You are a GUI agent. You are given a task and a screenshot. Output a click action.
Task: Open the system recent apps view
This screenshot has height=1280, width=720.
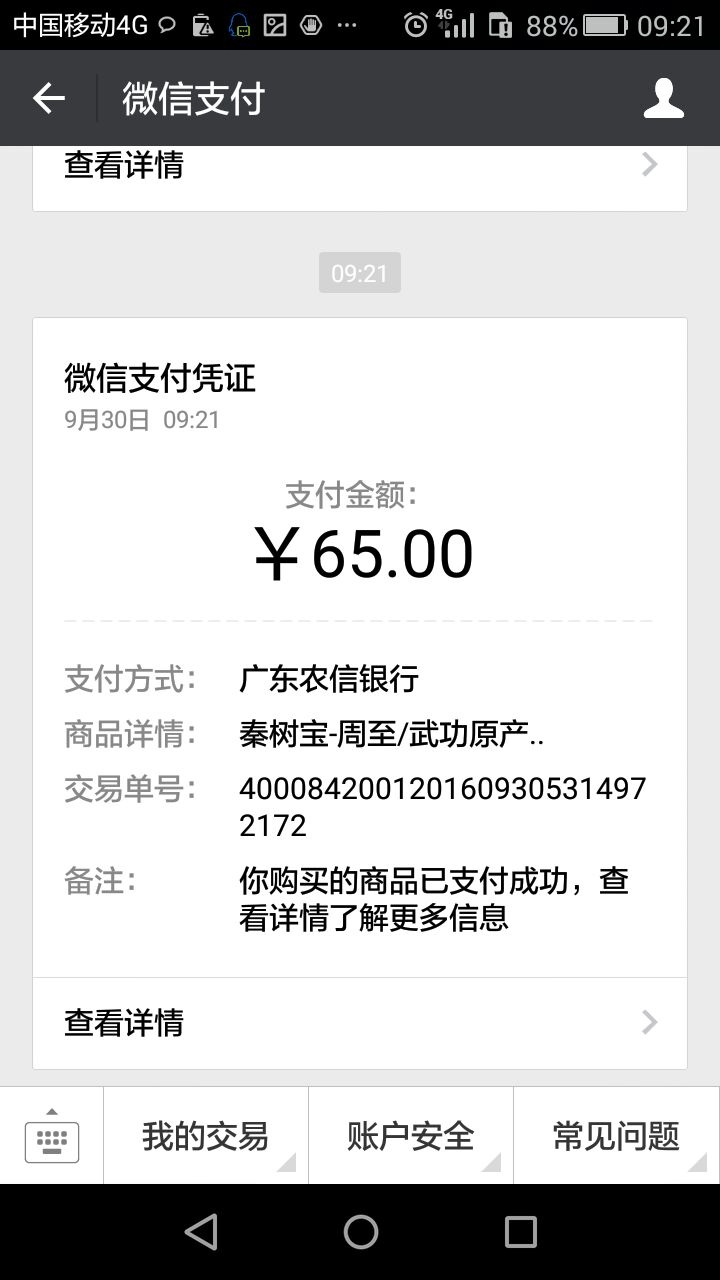pos(520,1232)
